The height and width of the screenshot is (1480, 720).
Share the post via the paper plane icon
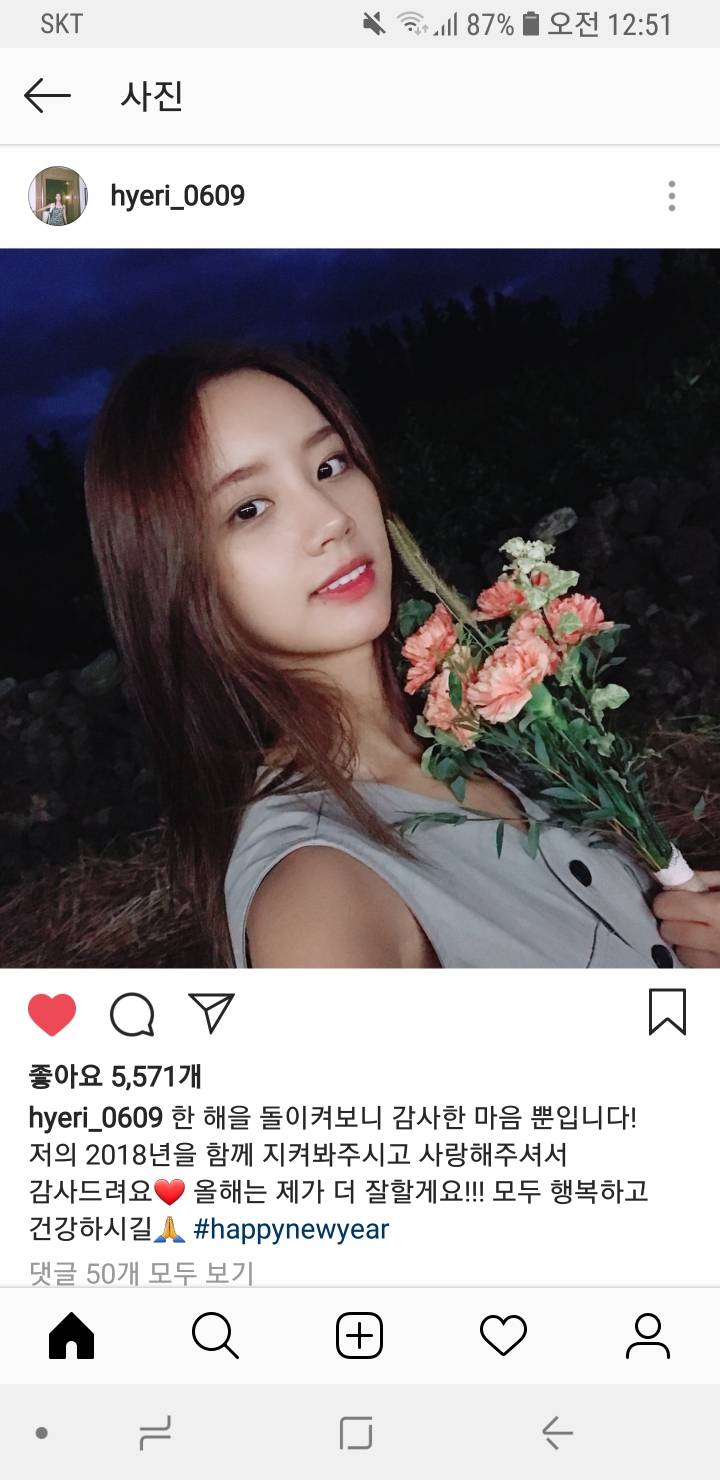[210, 1012]
